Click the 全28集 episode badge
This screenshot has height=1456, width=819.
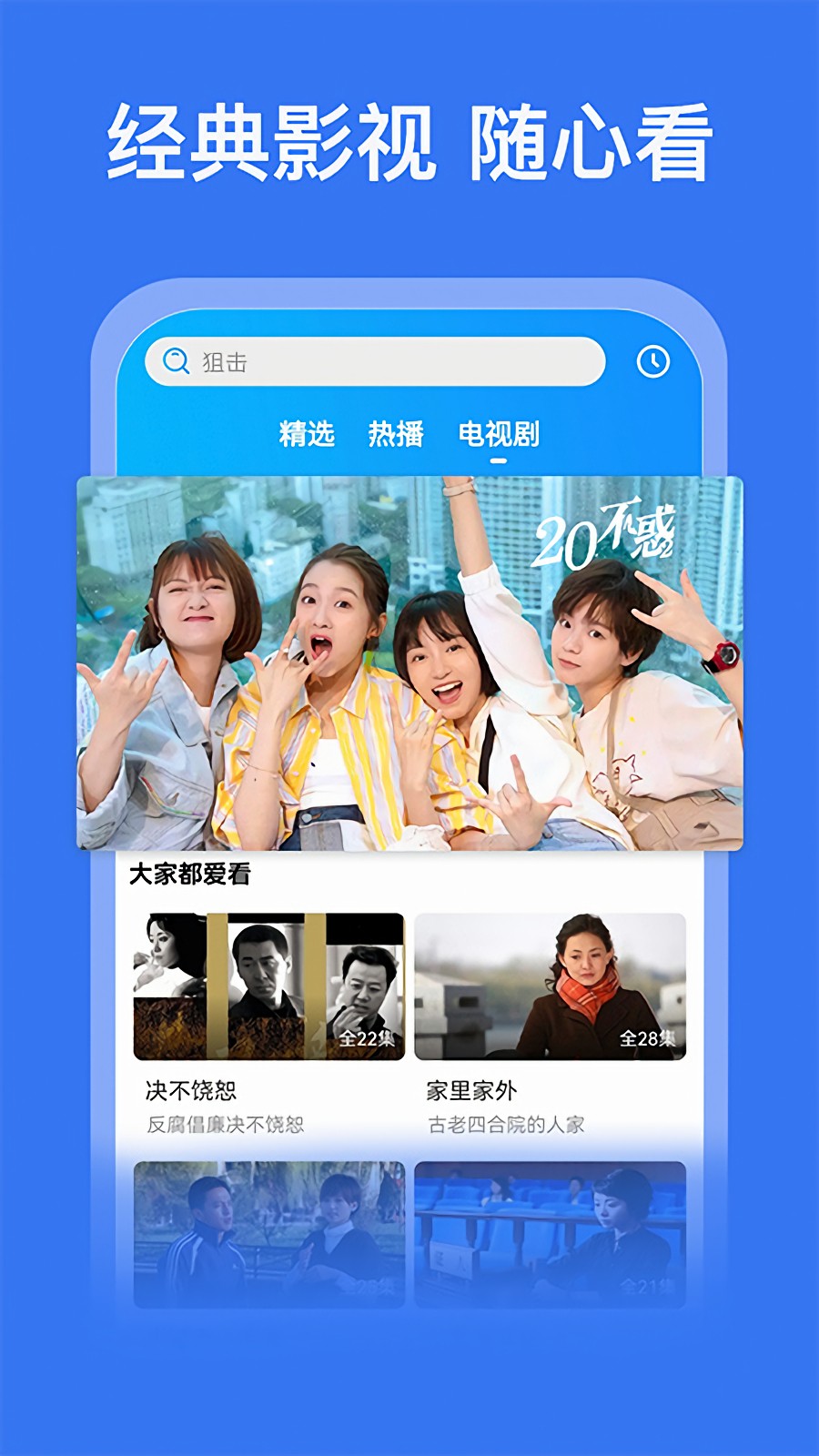pyautogui.click(x=650, y=1037)
